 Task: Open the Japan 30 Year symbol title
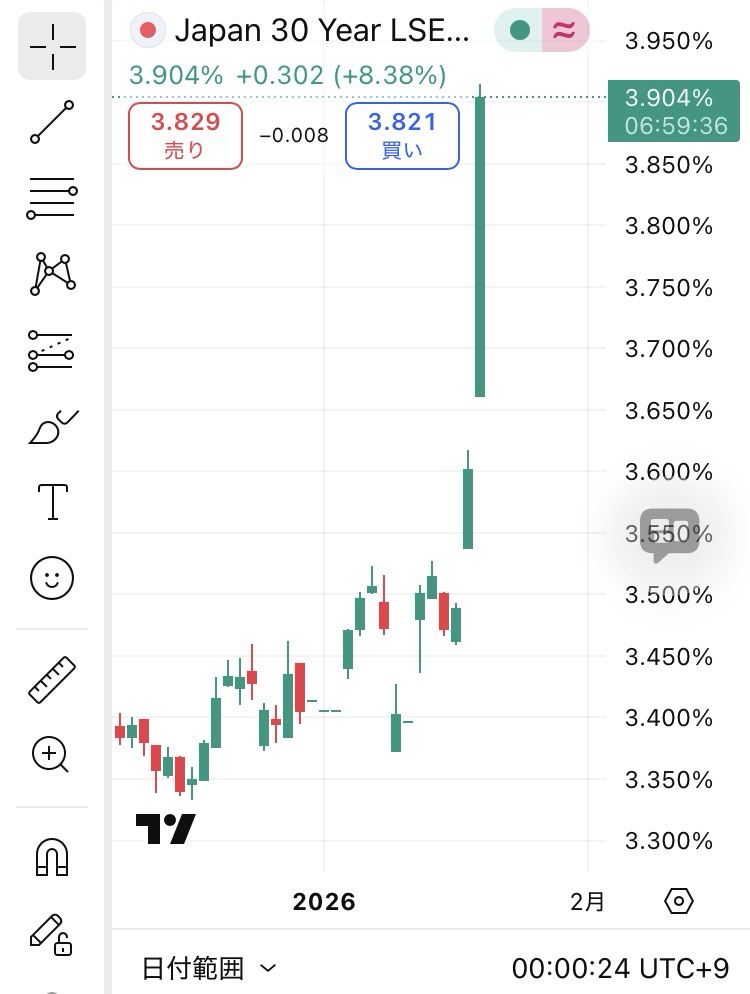click(320, 31)
